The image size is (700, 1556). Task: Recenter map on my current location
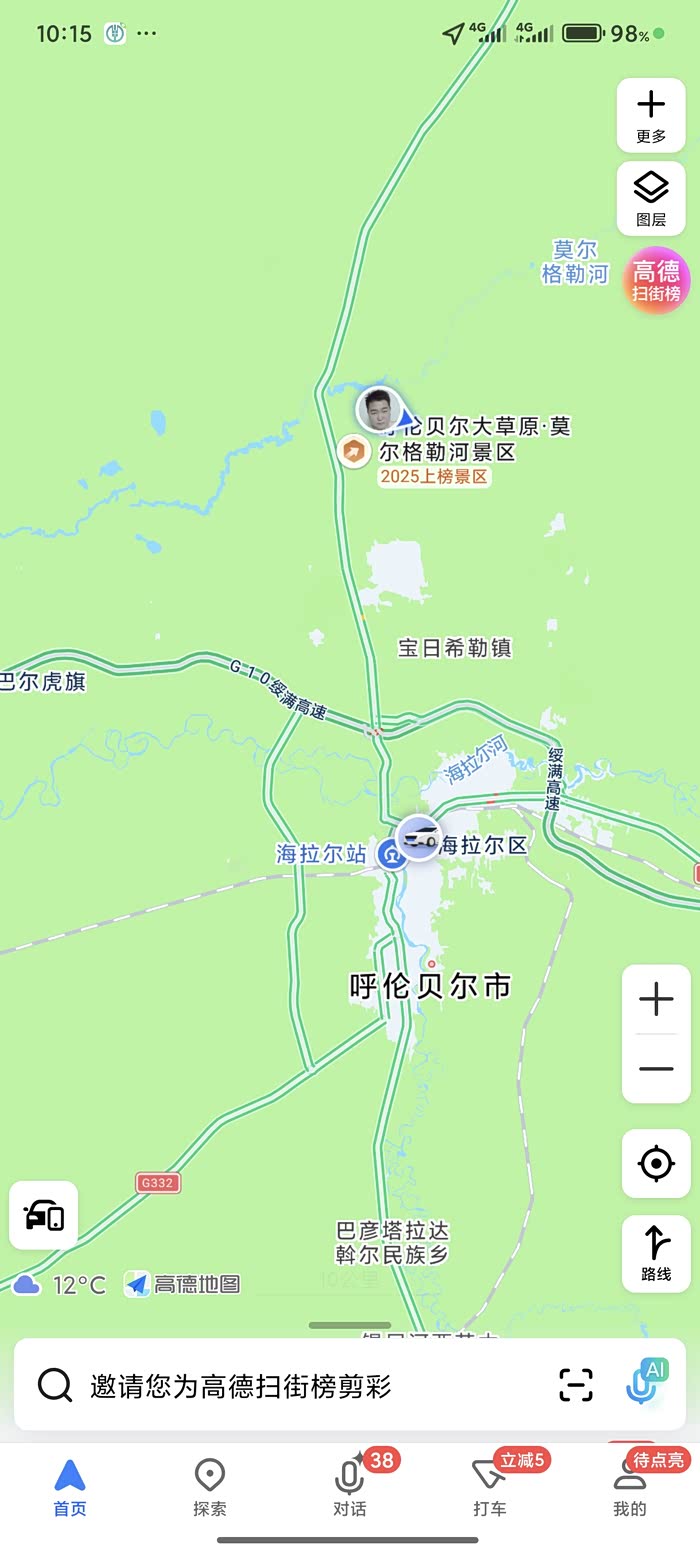coord(656,1163)
